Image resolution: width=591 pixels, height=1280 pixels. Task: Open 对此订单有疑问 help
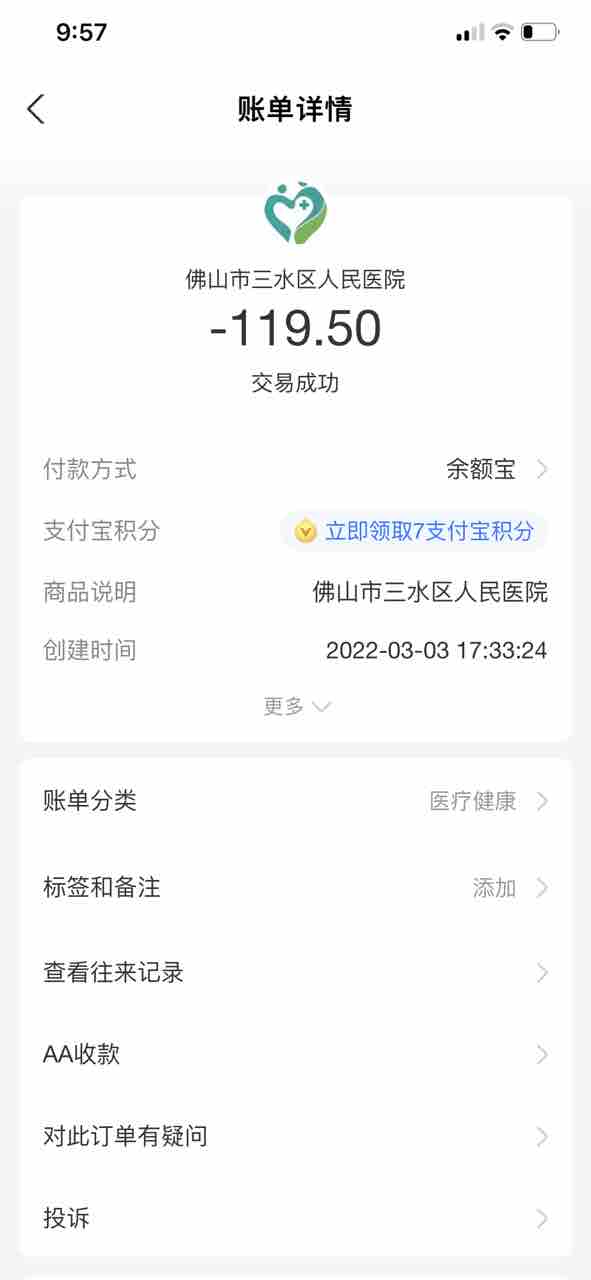pos(296,1136)
